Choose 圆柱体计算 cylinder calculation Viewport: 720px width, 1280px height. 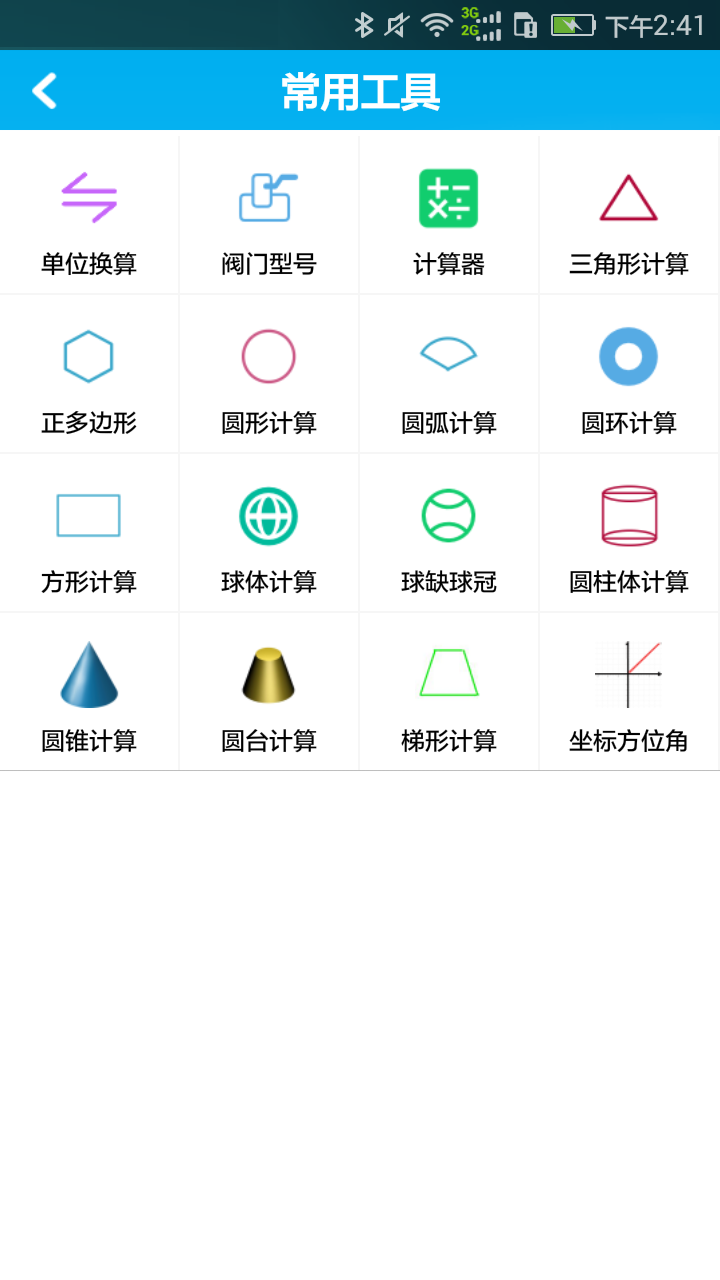(629, 534)
